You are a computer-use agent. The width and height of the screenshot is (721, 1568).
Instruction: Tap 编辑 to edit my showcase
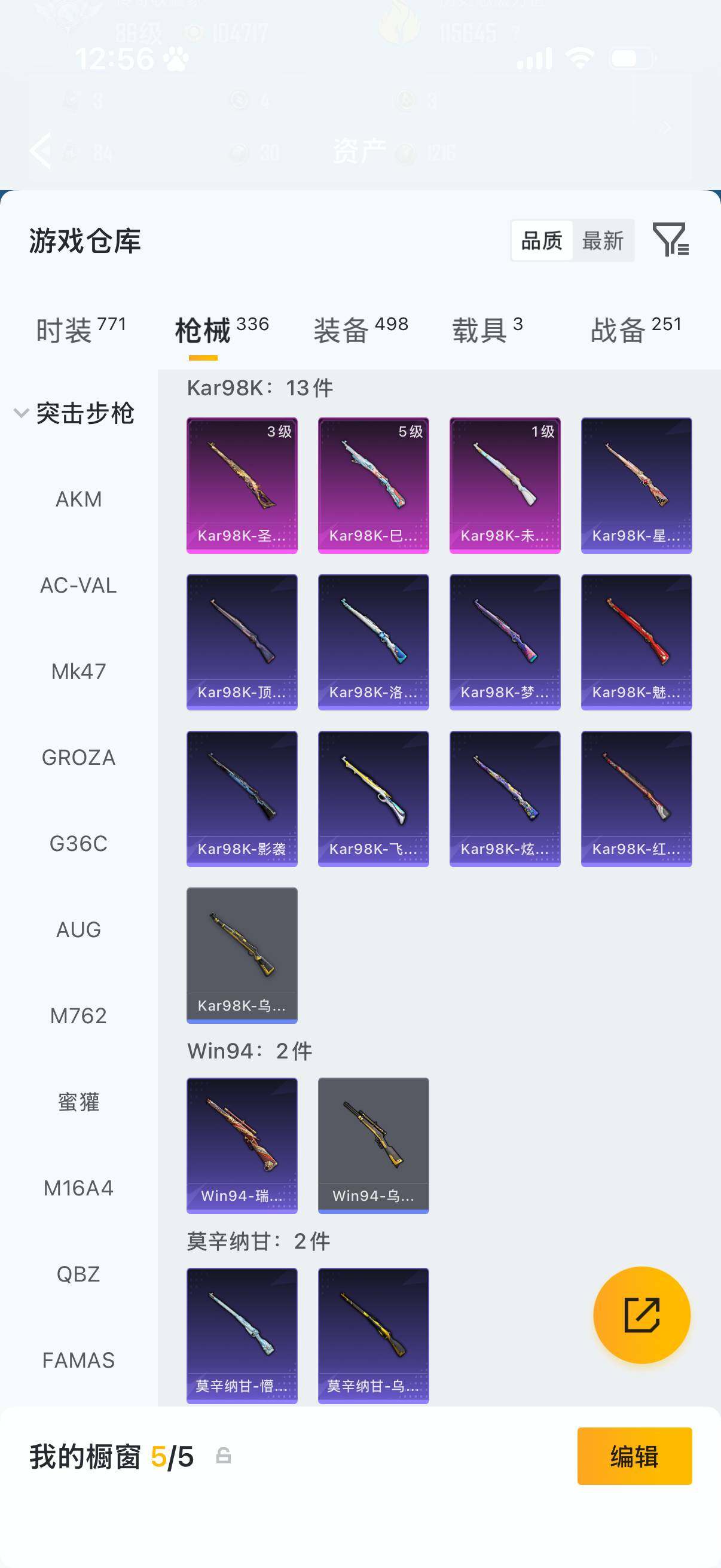coord(634,1456)
